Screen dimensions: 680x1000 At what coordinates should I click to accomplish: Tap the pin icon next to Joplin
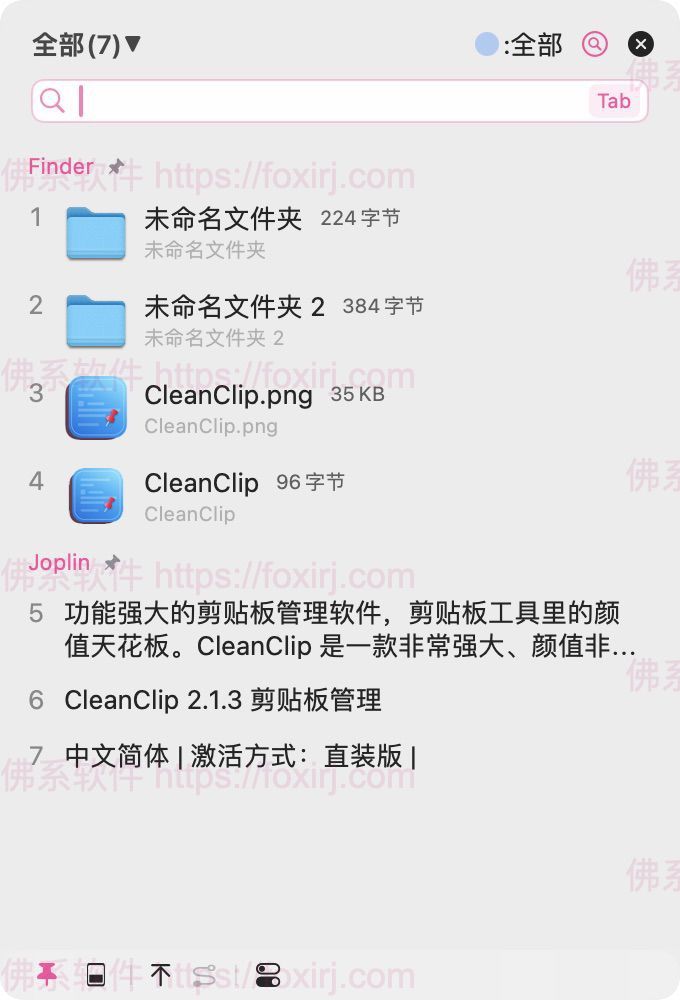[112, 563]
